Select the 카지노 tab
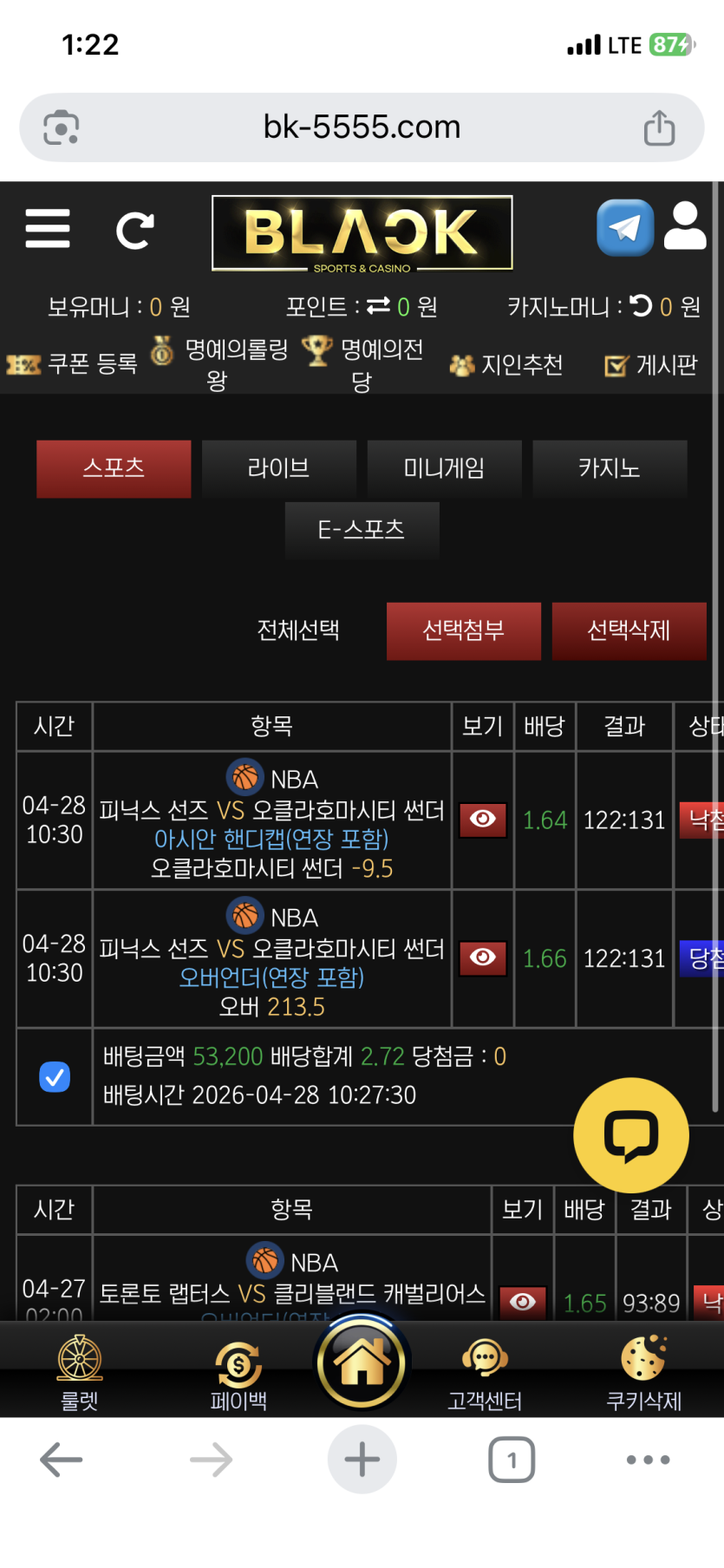 (x=610, y=468)
